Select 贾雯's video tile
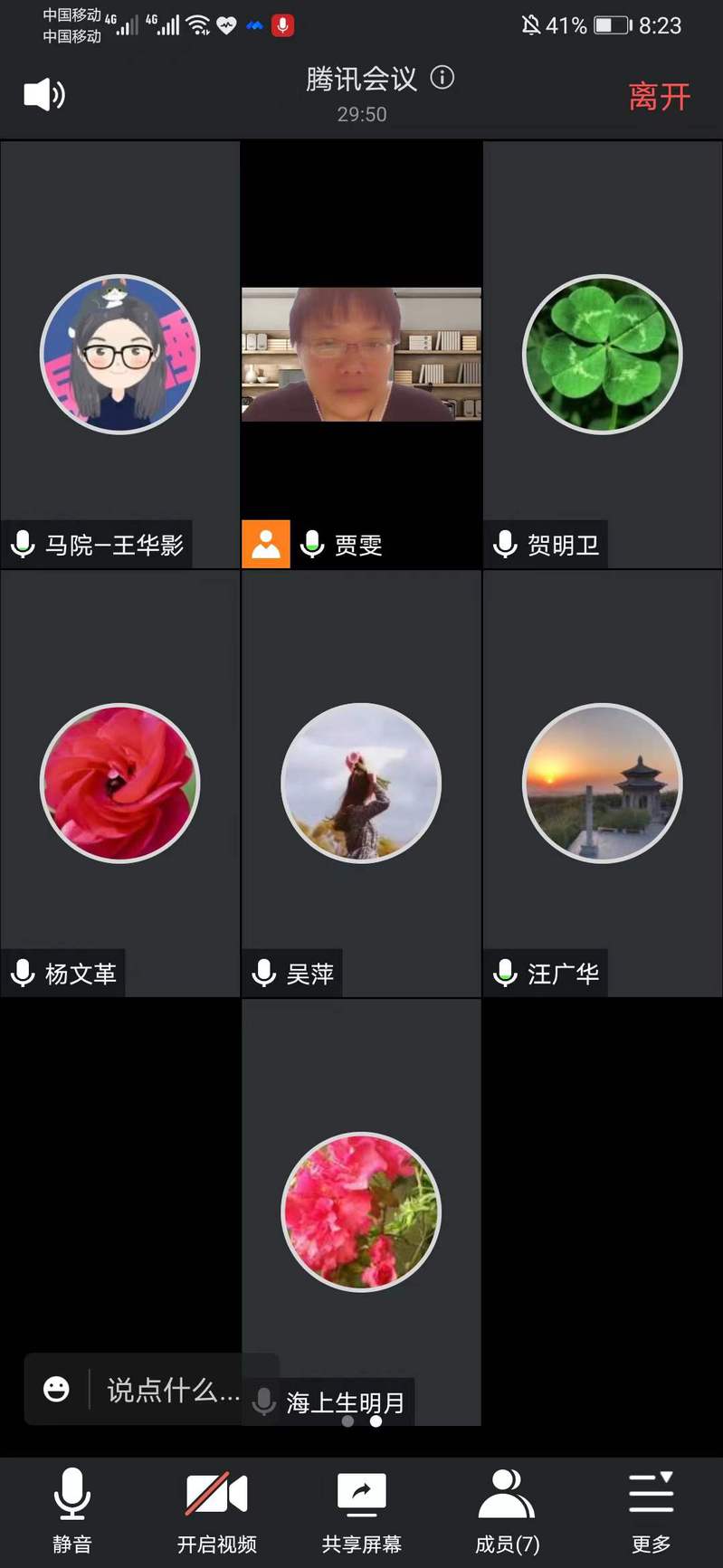This screenshot has width=723, height=1568. (x=361, y=355)
